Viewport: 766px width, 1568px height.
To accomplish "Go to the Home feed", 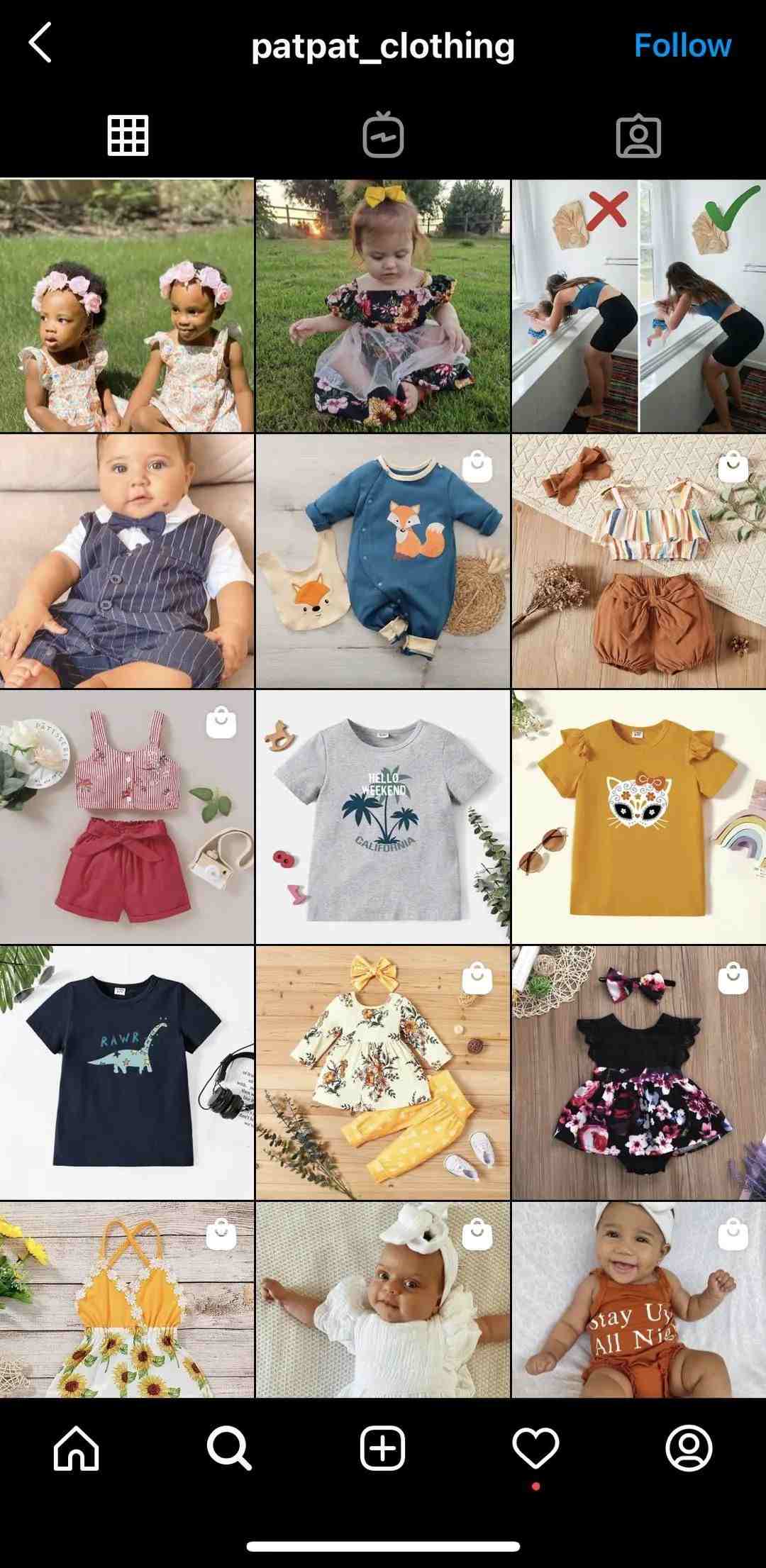I will point(77,1447).
